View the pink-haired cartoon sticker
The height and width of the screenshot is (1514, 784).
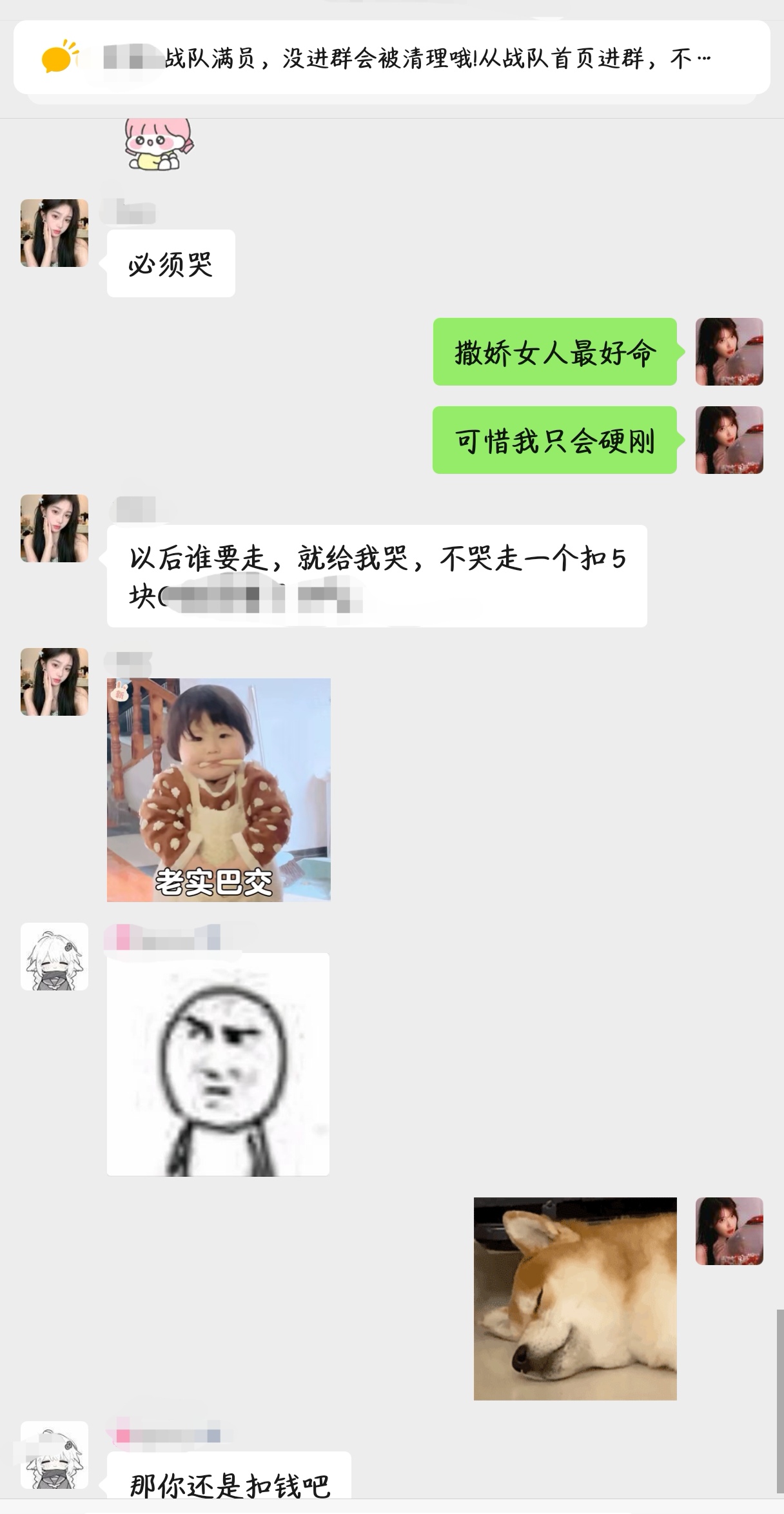159,144
